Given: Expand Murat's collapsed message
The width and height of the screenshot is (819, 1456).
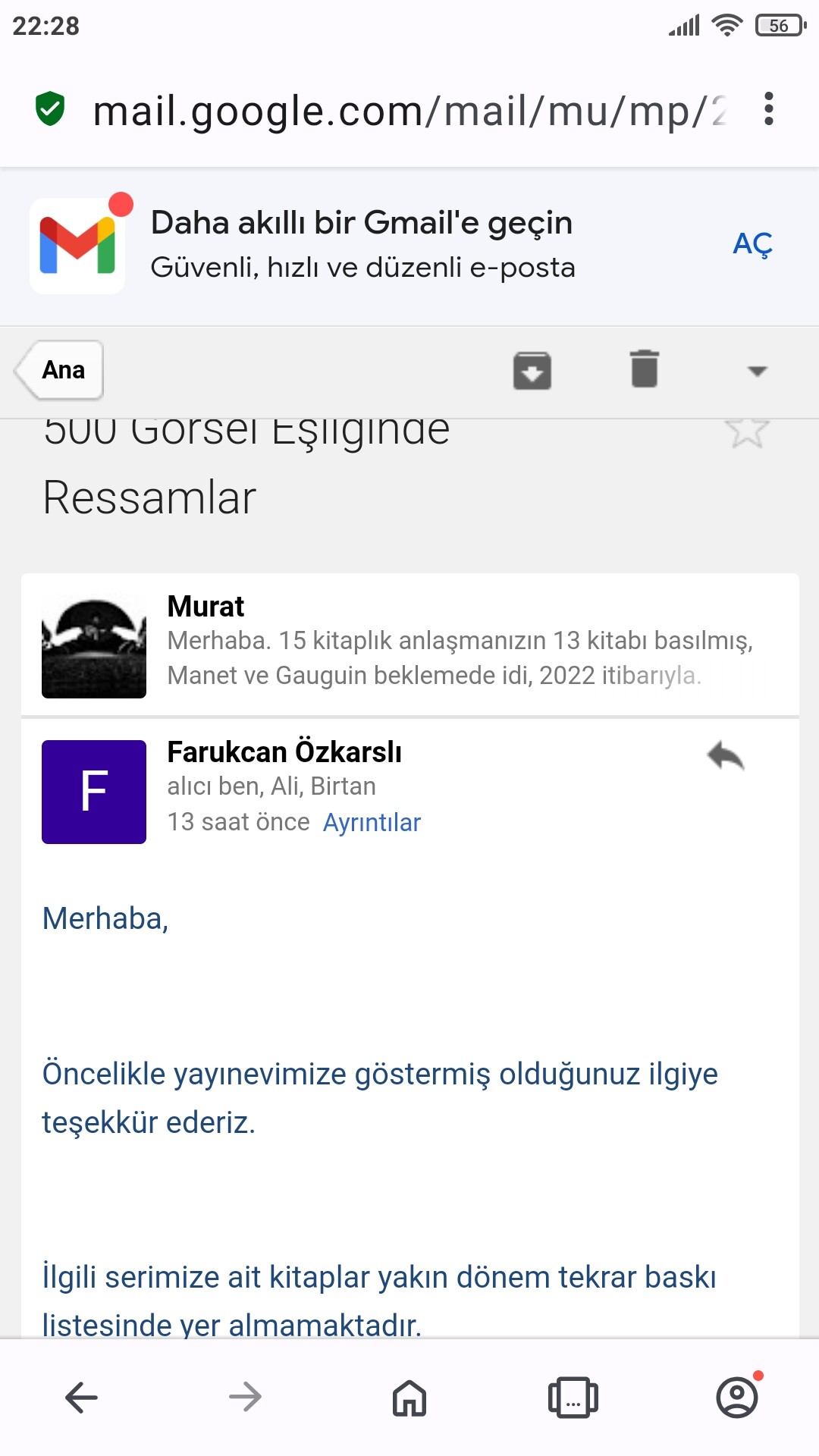Looking at the screenshot, I should point(410,645).
